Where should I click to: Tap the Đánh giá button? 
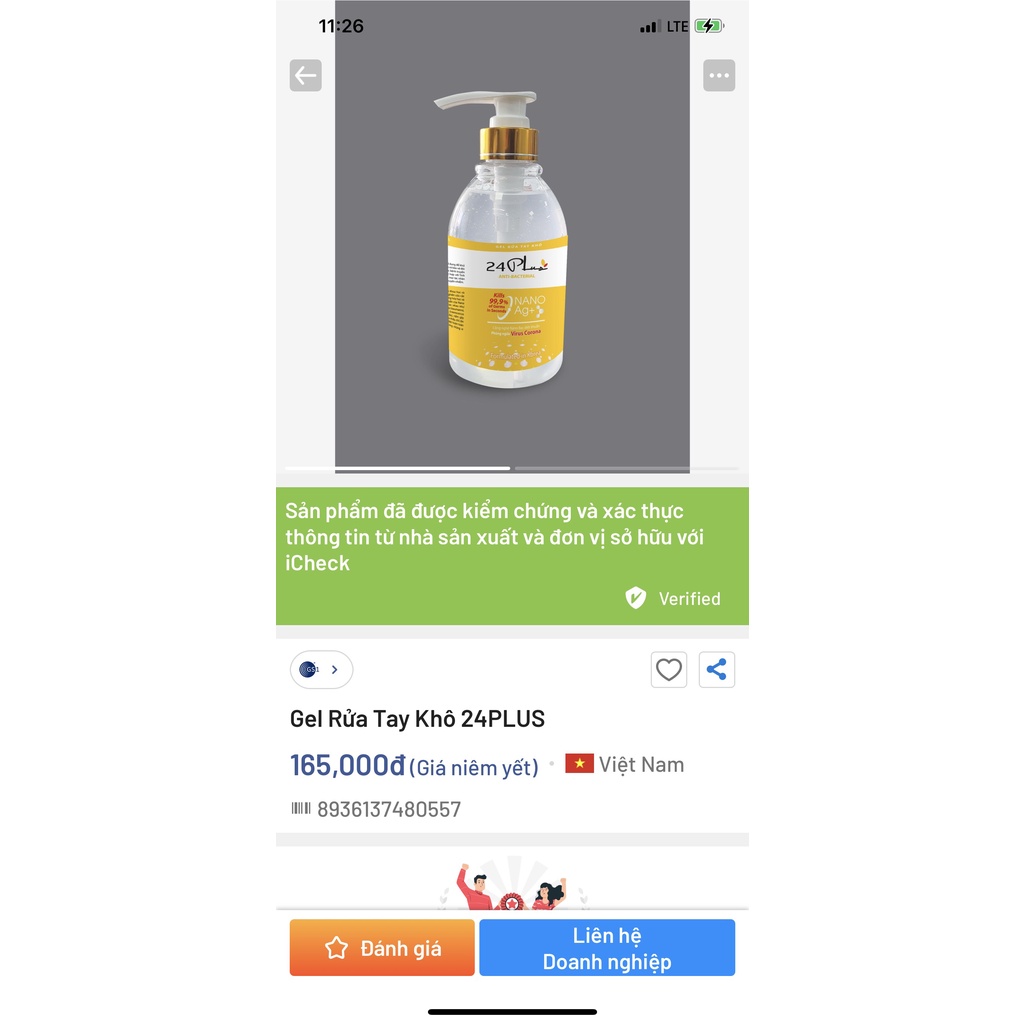[382, 948]
